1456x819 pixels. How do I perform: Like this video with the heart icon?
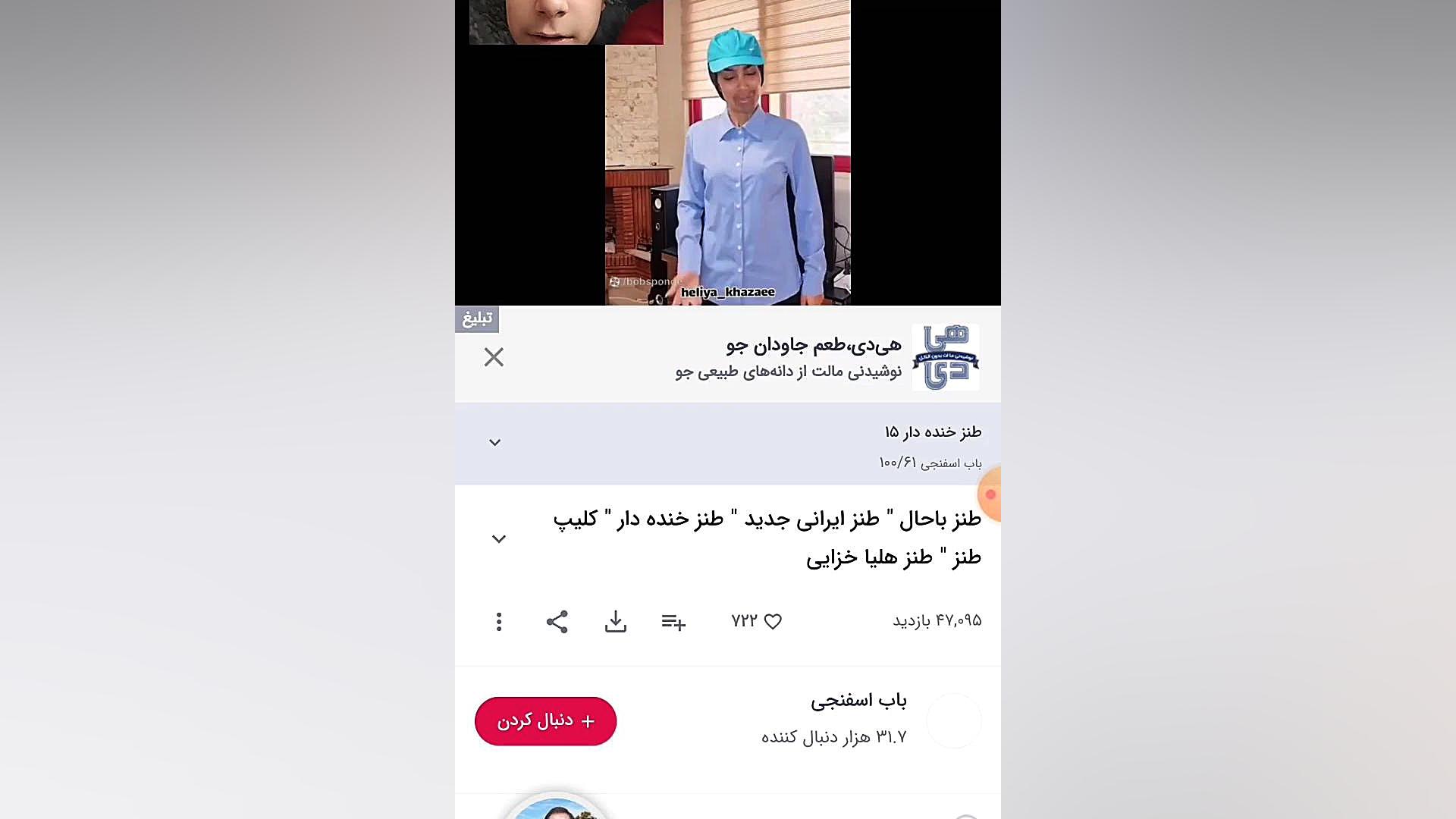tap(773, 622)
